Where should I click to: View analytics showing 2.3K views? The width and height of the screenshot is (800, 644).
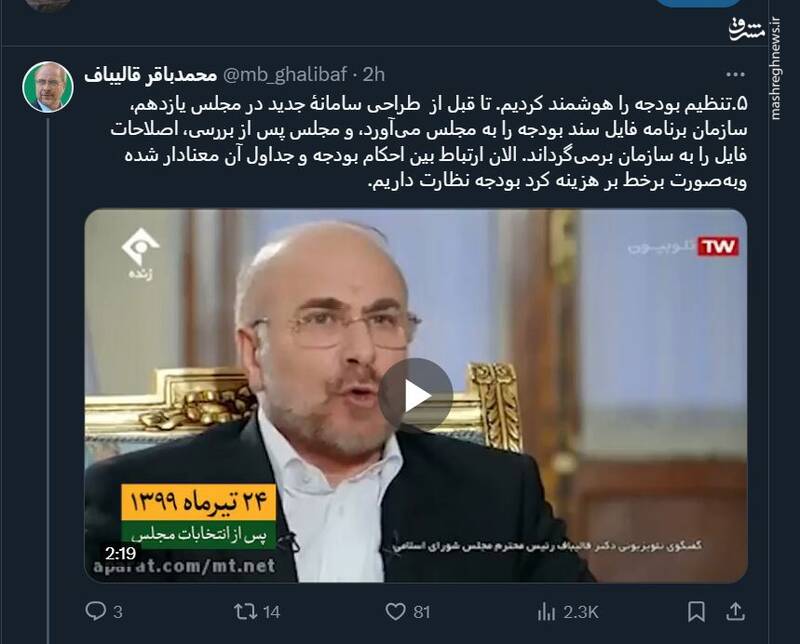(x=548, y=611)
